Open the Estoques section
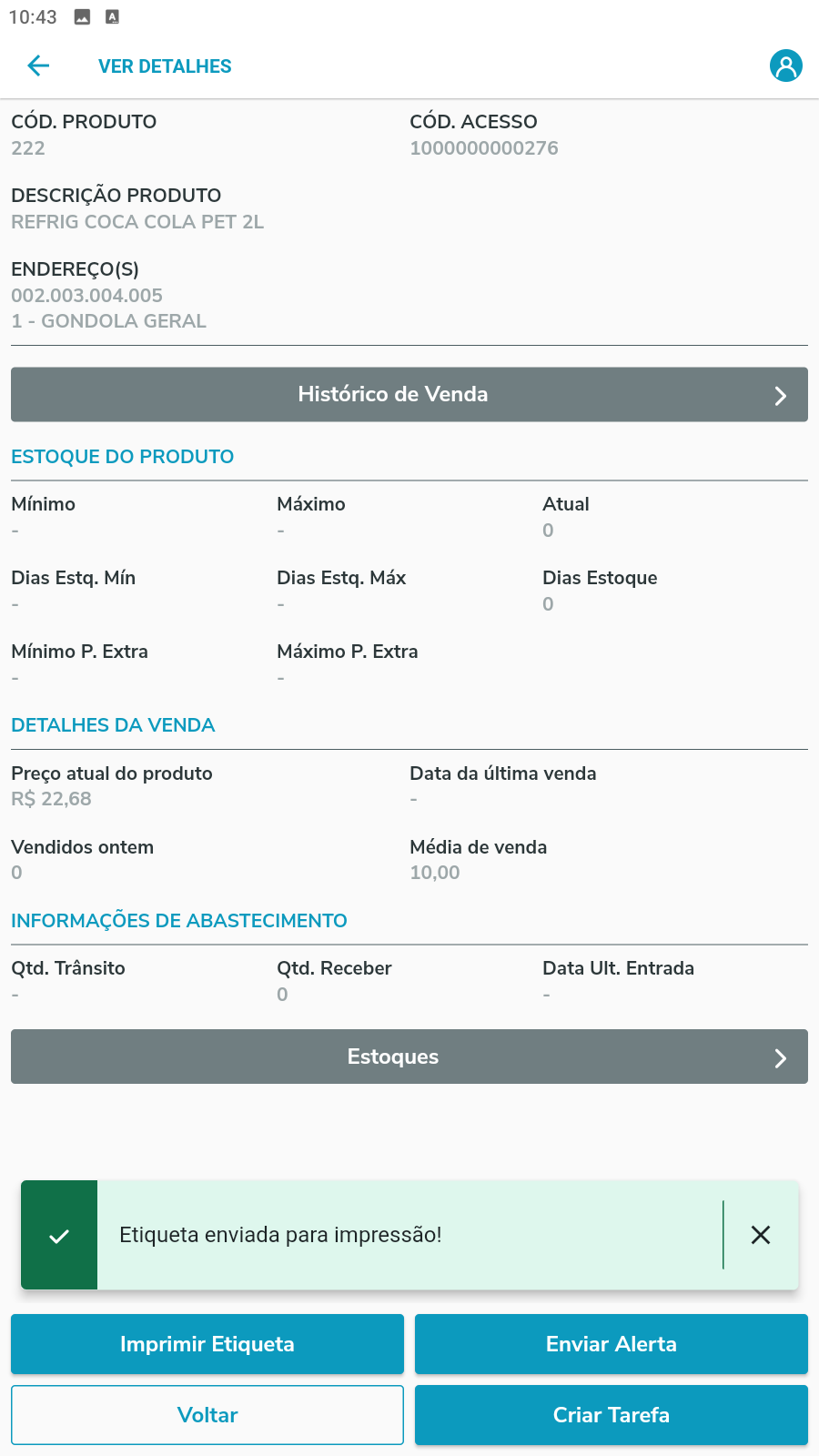 pyautogui.click(x=409, y=1057)
